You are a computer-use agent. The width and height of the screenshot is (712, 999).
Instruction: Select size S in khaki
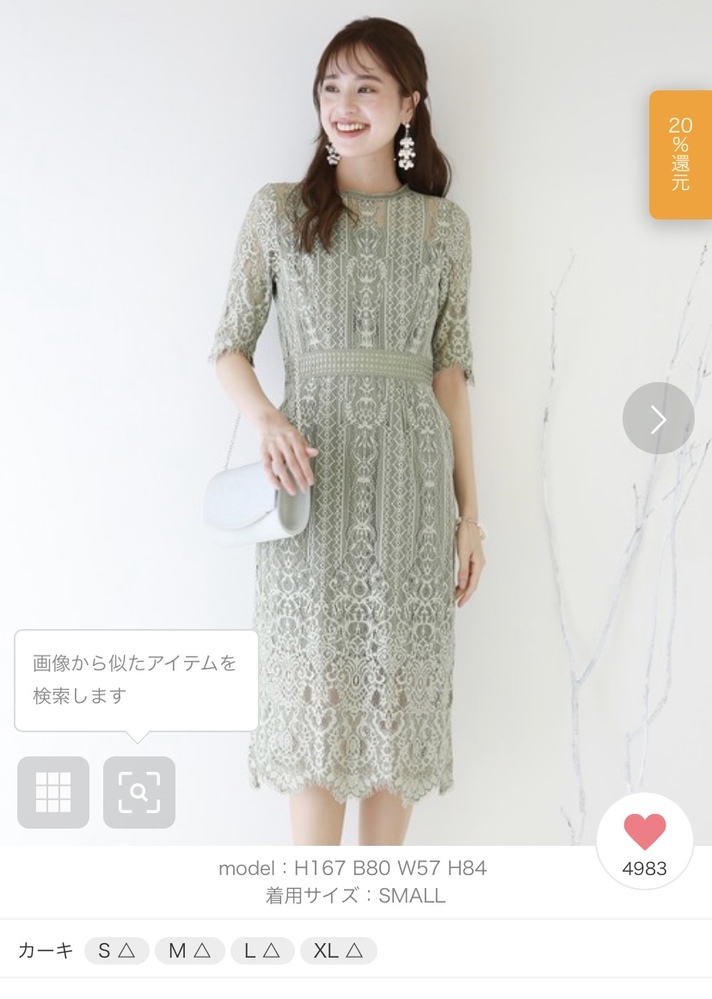click(x=117, y=951)
